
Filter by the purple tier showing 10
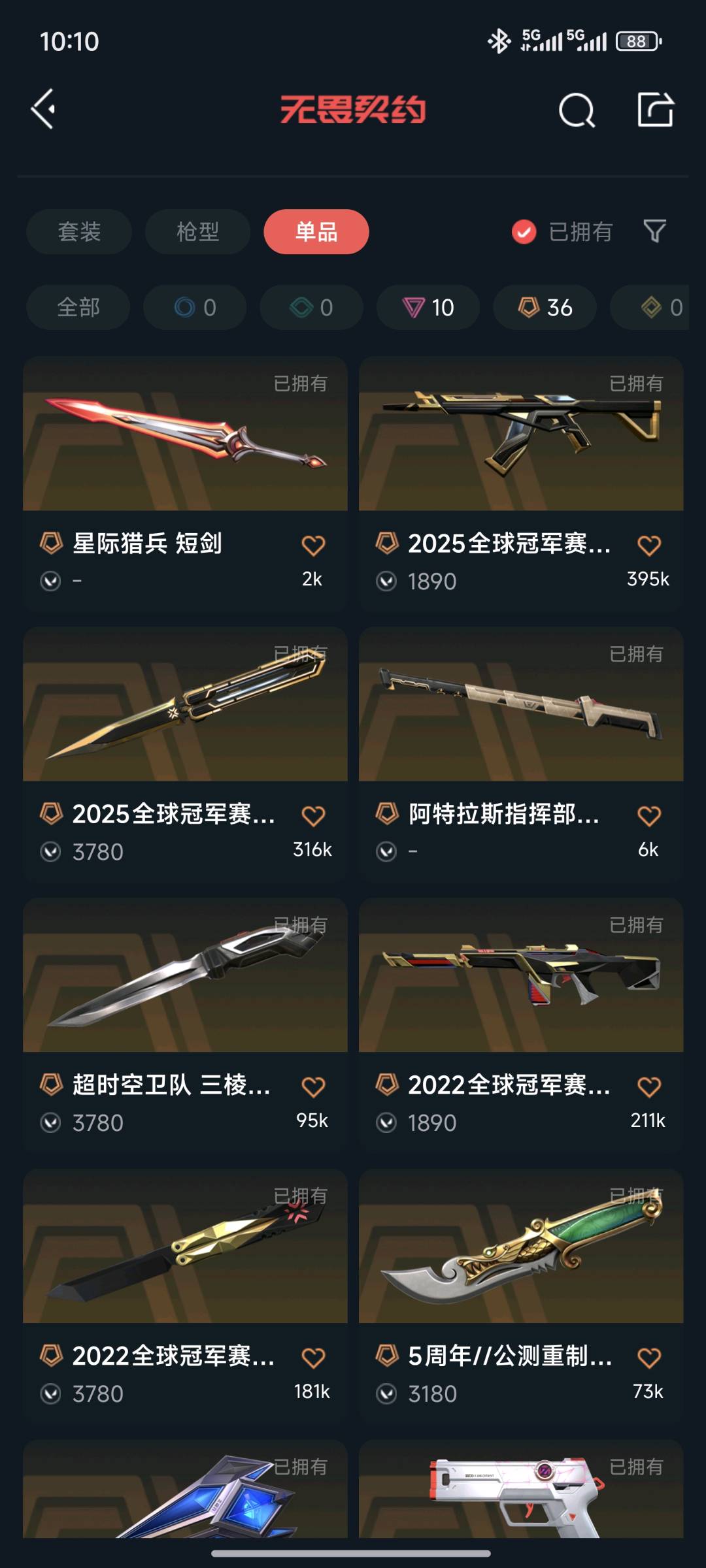pyautogui.click(x=428, y=307)
